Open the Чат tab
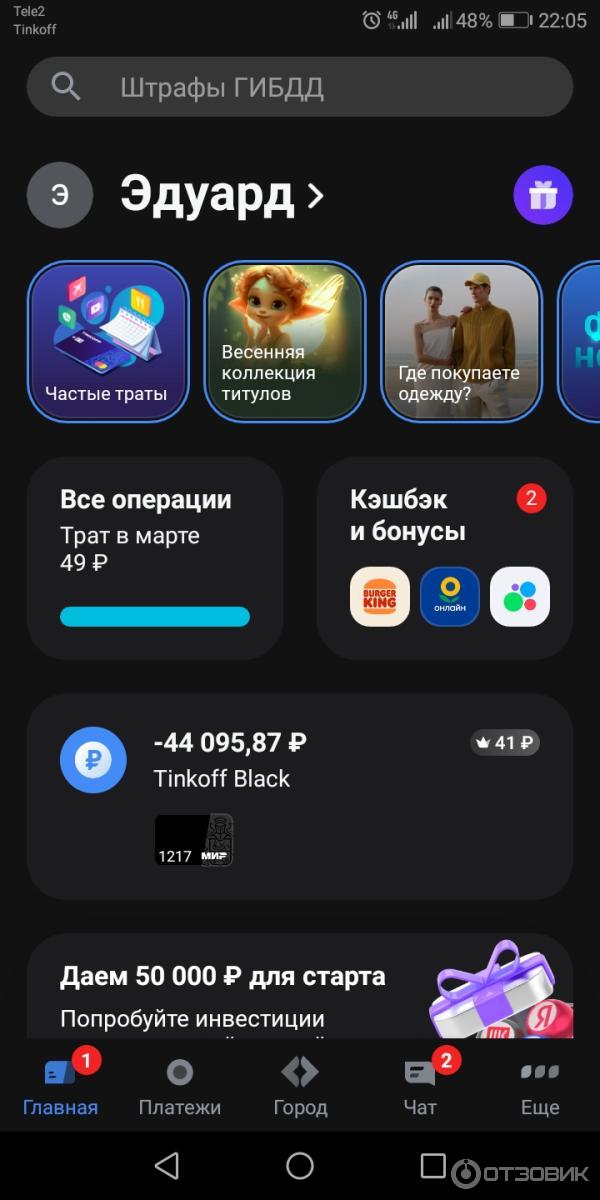The width and height of the screenshot is (600, 1200). pos(420,1087)
